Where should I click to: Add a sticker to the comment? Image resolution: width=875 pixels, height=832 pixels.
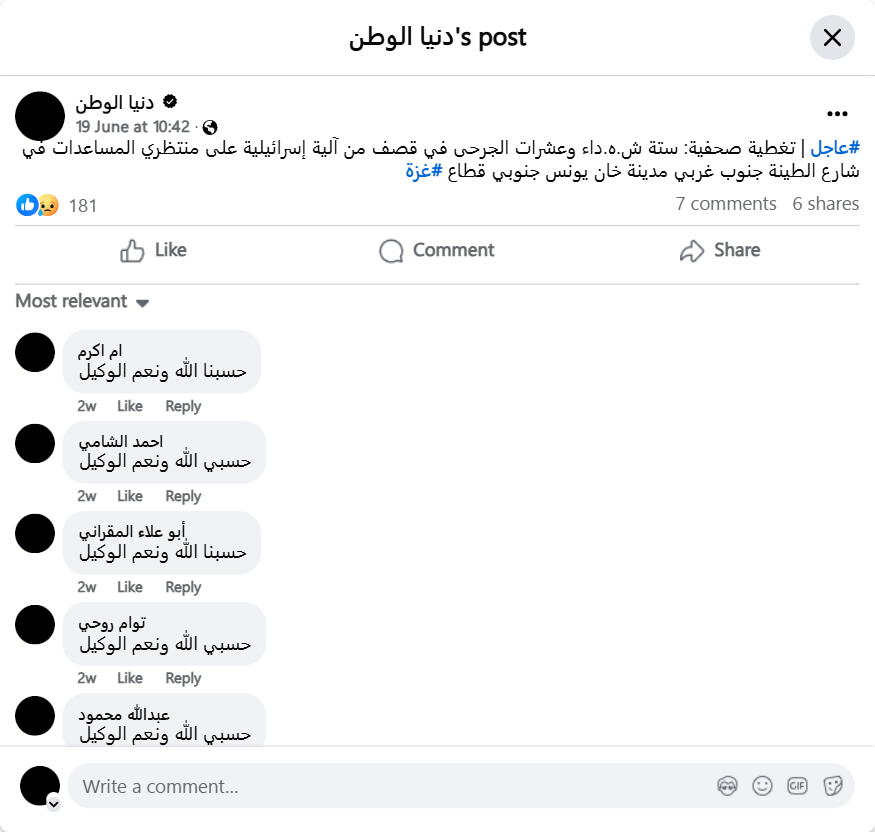click(832, 786)
